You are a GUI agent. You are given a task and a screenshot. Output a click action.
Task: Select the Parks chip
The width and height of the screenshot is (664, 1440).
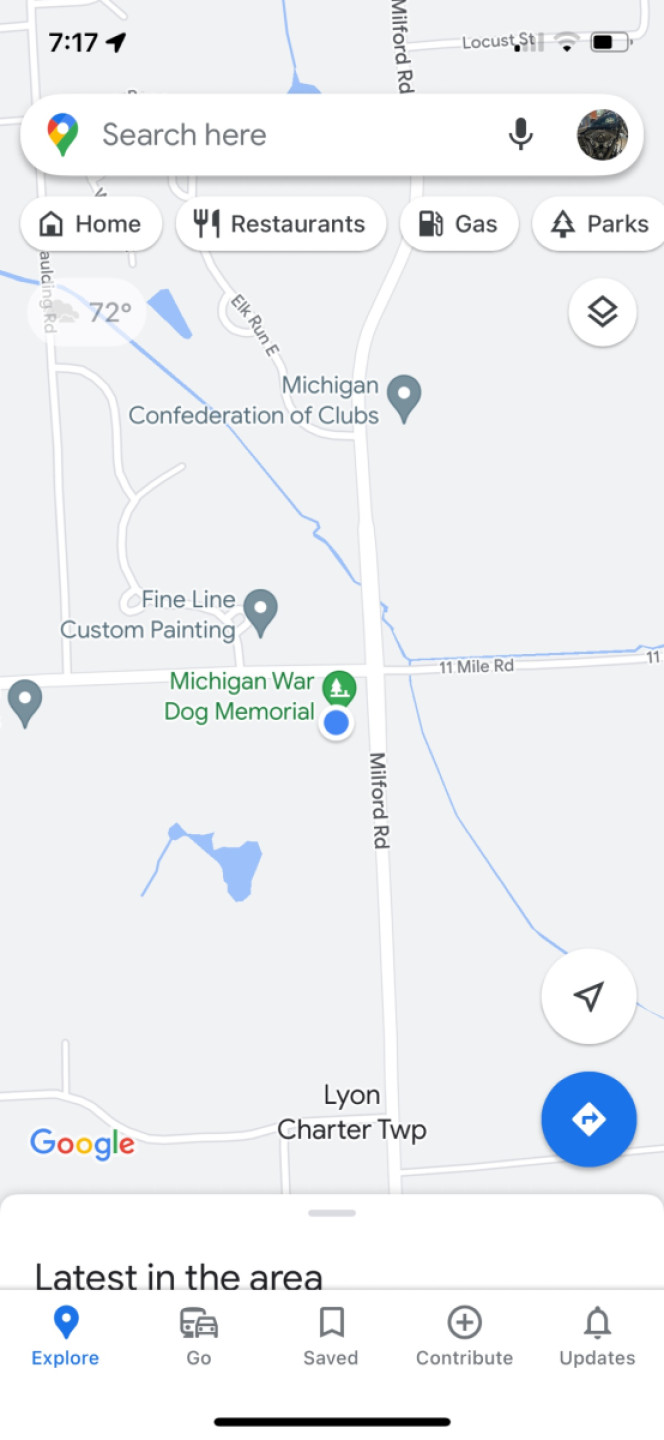(600, 224)
